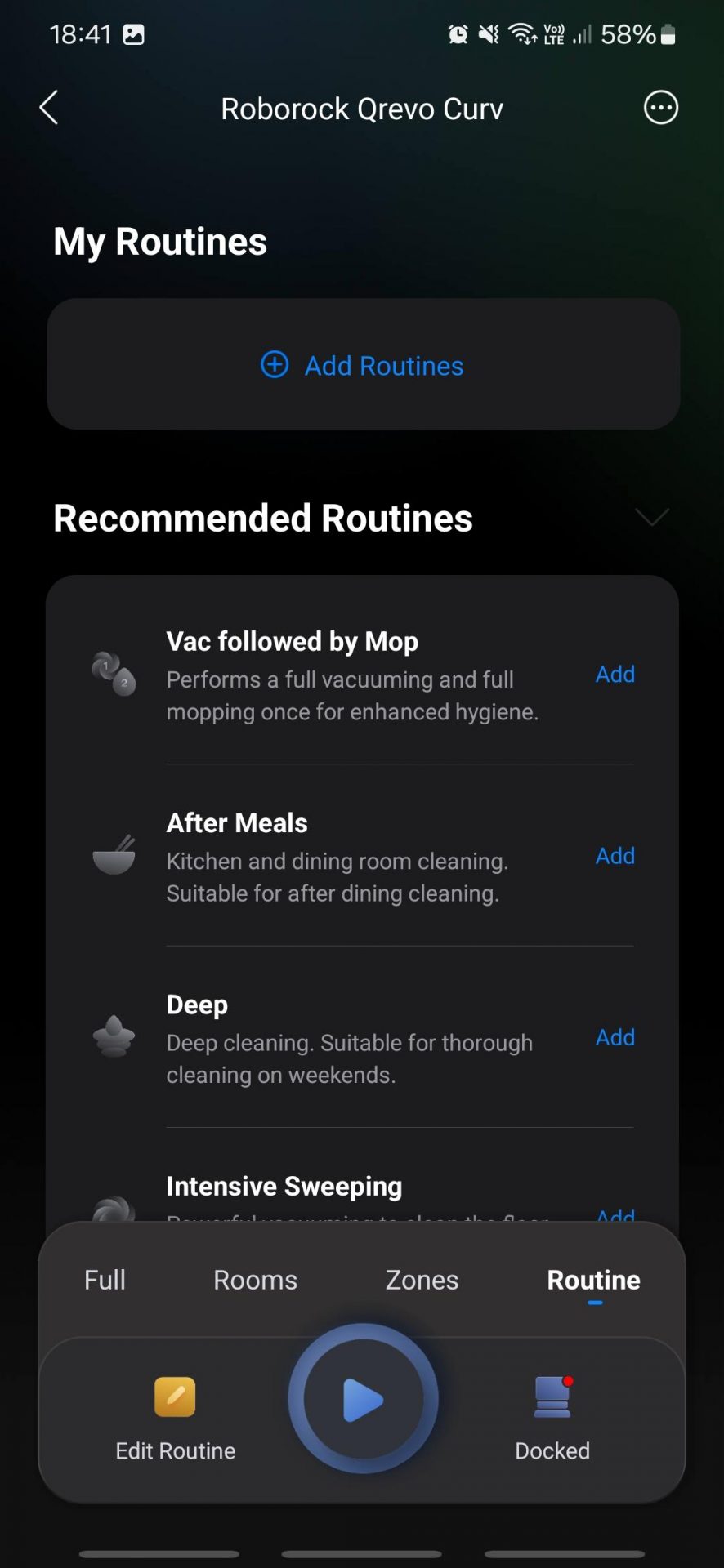Viewport: 724px width, 1568px height.
Task: Add the Deep cleaning routine
Action: (615, 1037)
